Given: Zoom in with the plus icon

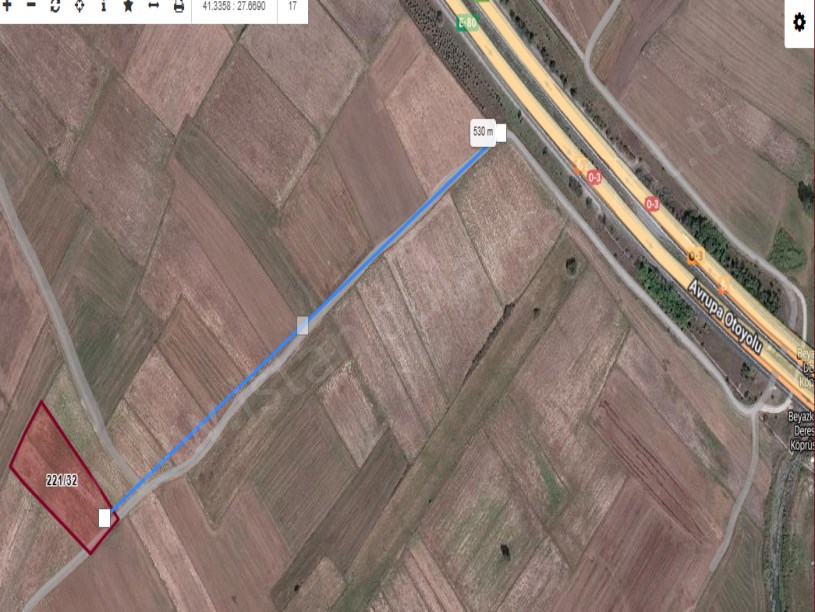Looking at the screenshot, I should (x=7, y=6).
